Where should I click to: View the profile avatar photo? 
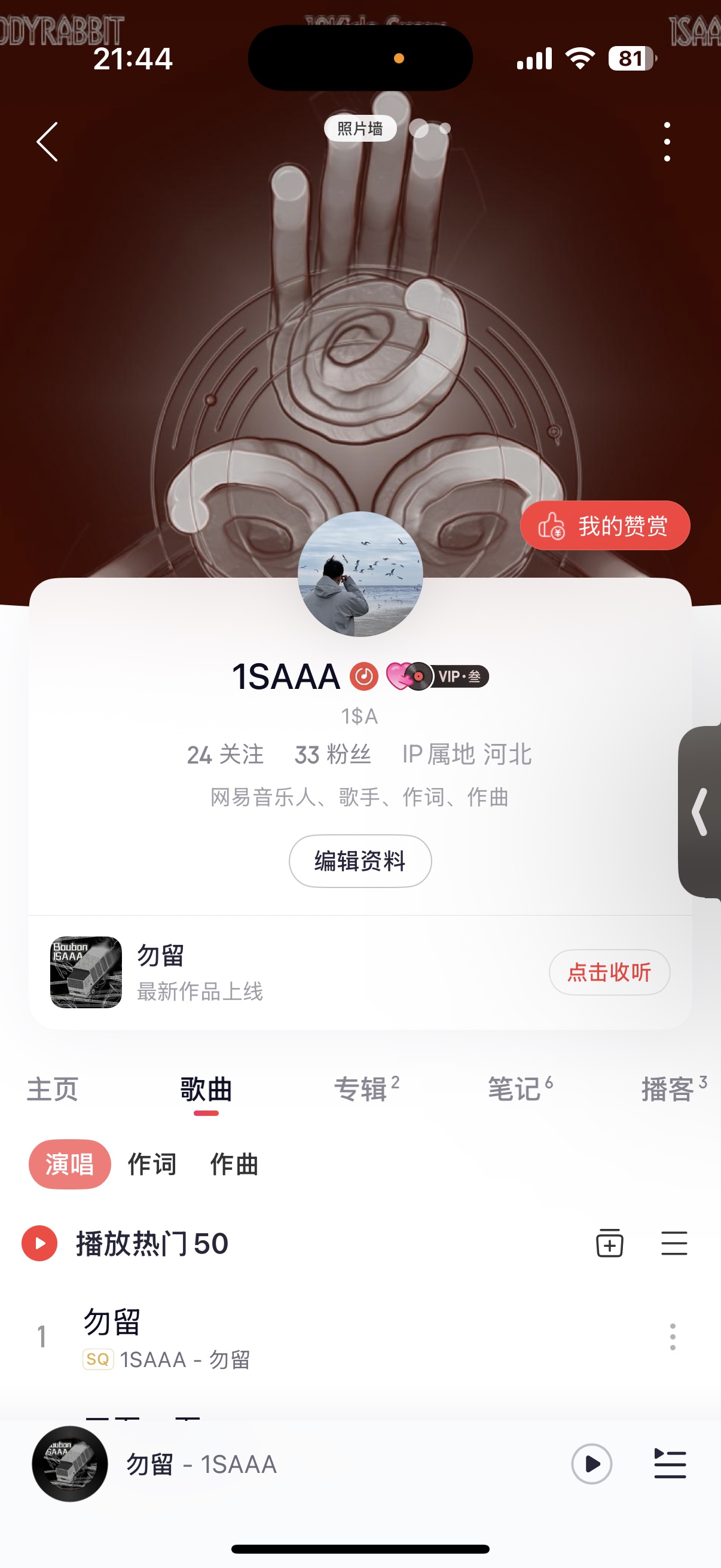point(360,574)
